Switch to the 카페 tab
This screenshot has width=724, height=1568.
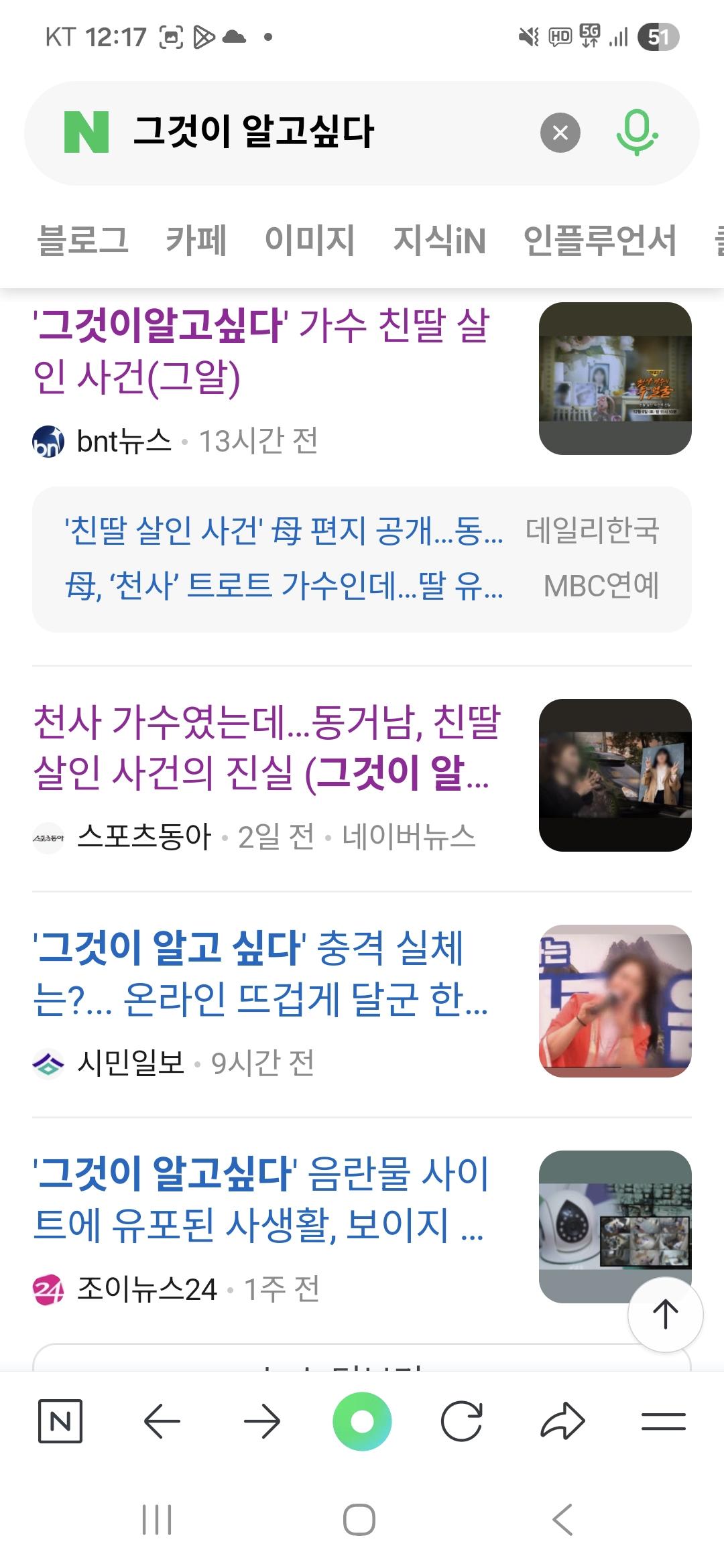[x=196, y=240]
